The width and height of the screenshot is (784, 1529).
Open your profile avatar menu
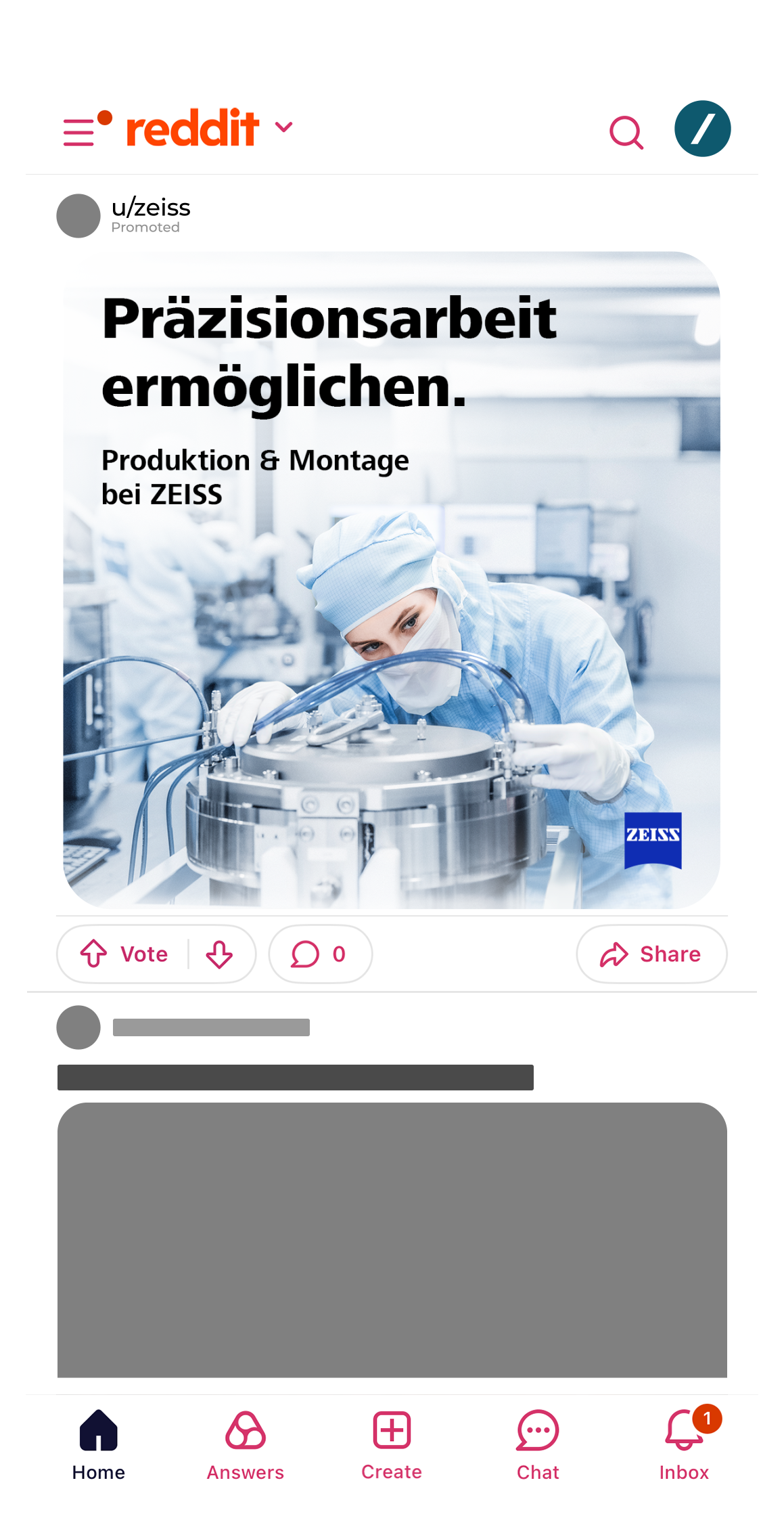pos(702,129)
